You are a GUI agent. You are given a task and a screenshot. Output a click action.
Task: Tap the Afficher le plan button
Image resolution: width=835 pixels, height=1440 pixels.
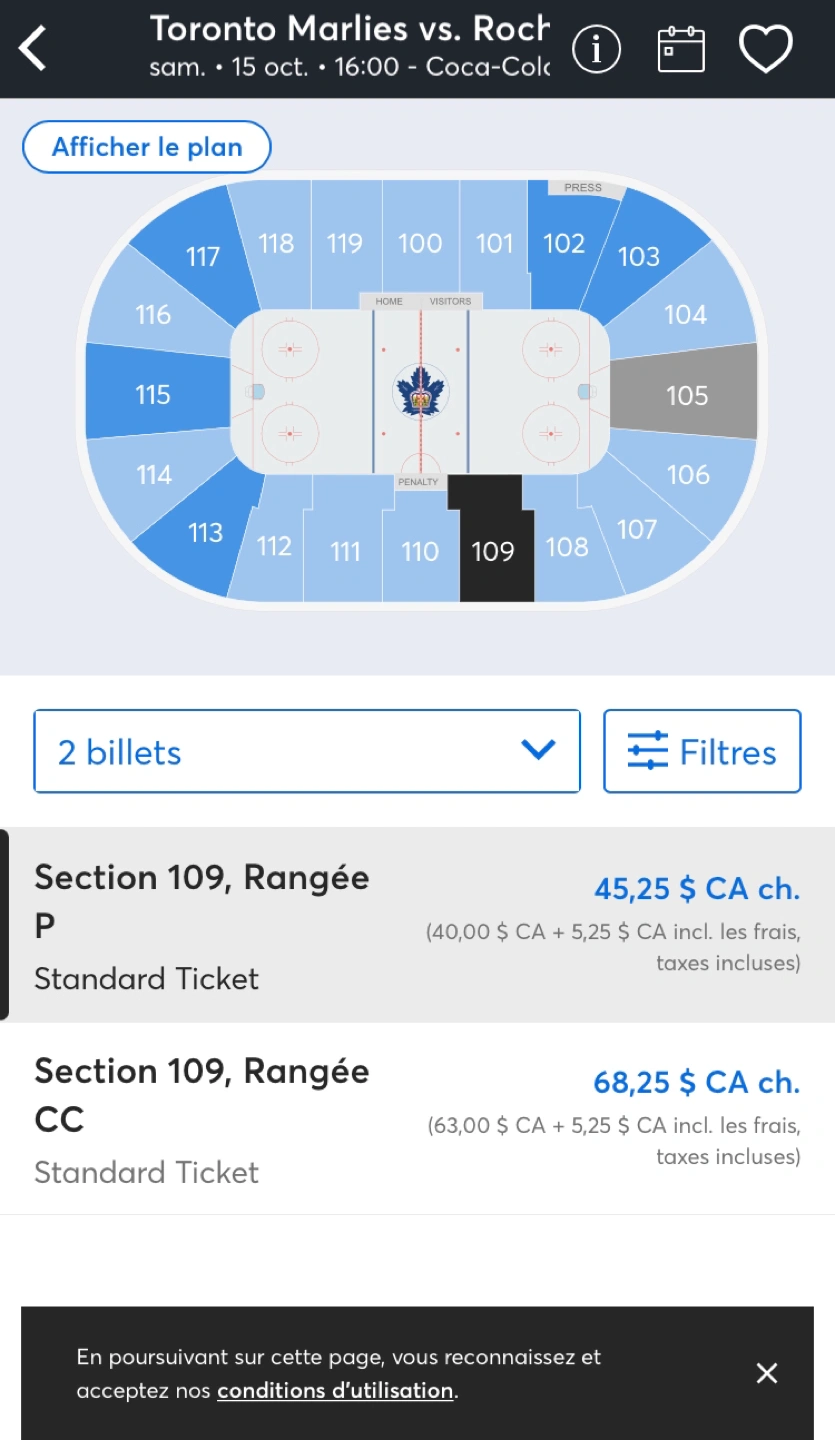(x=147, y=147)
